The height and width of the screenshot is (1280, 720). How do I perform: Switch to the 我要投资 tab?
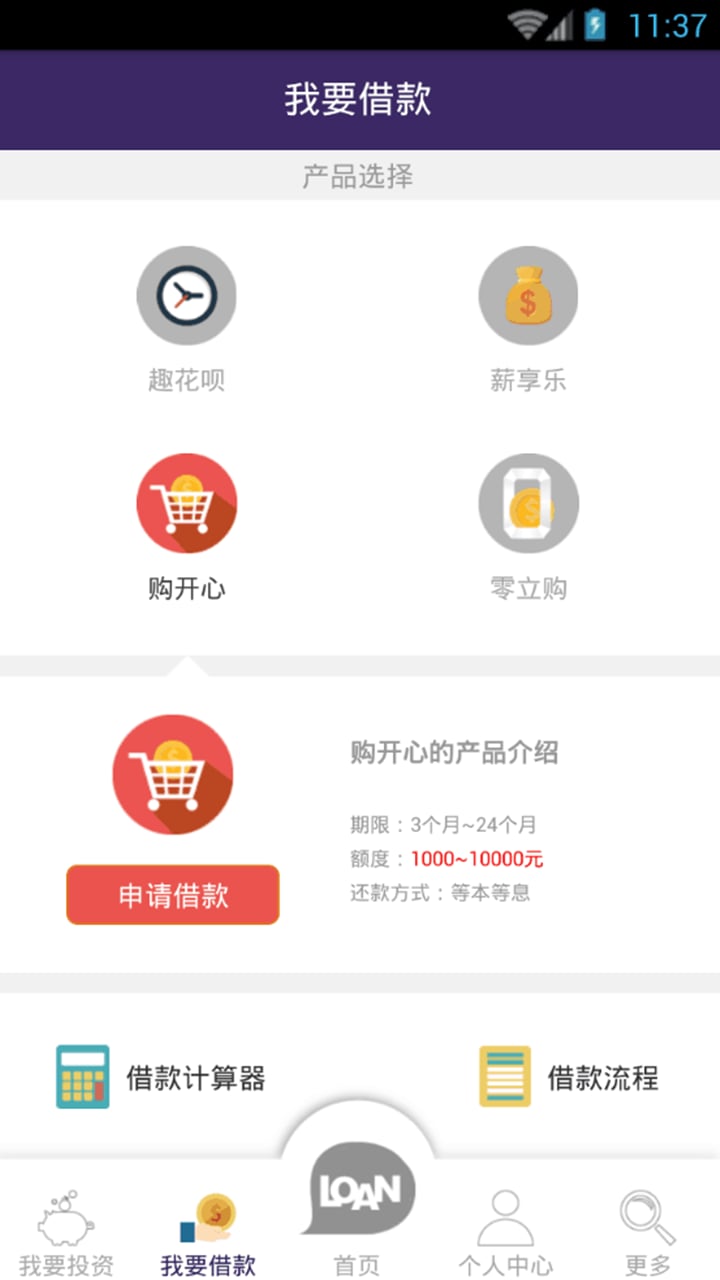[67, 1234]
